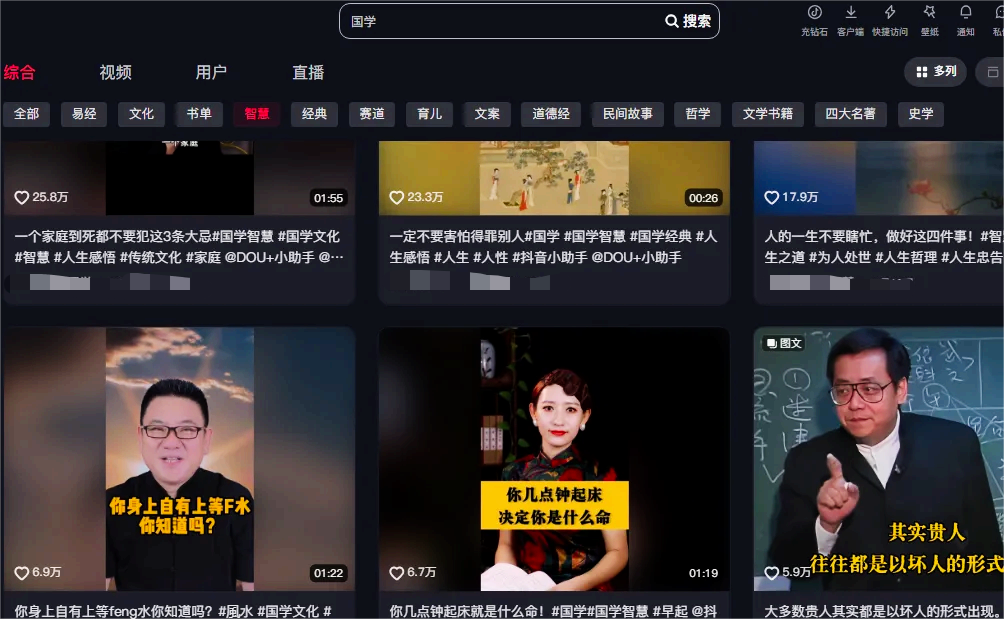Open the 客户端 download icon

(850, 19)
